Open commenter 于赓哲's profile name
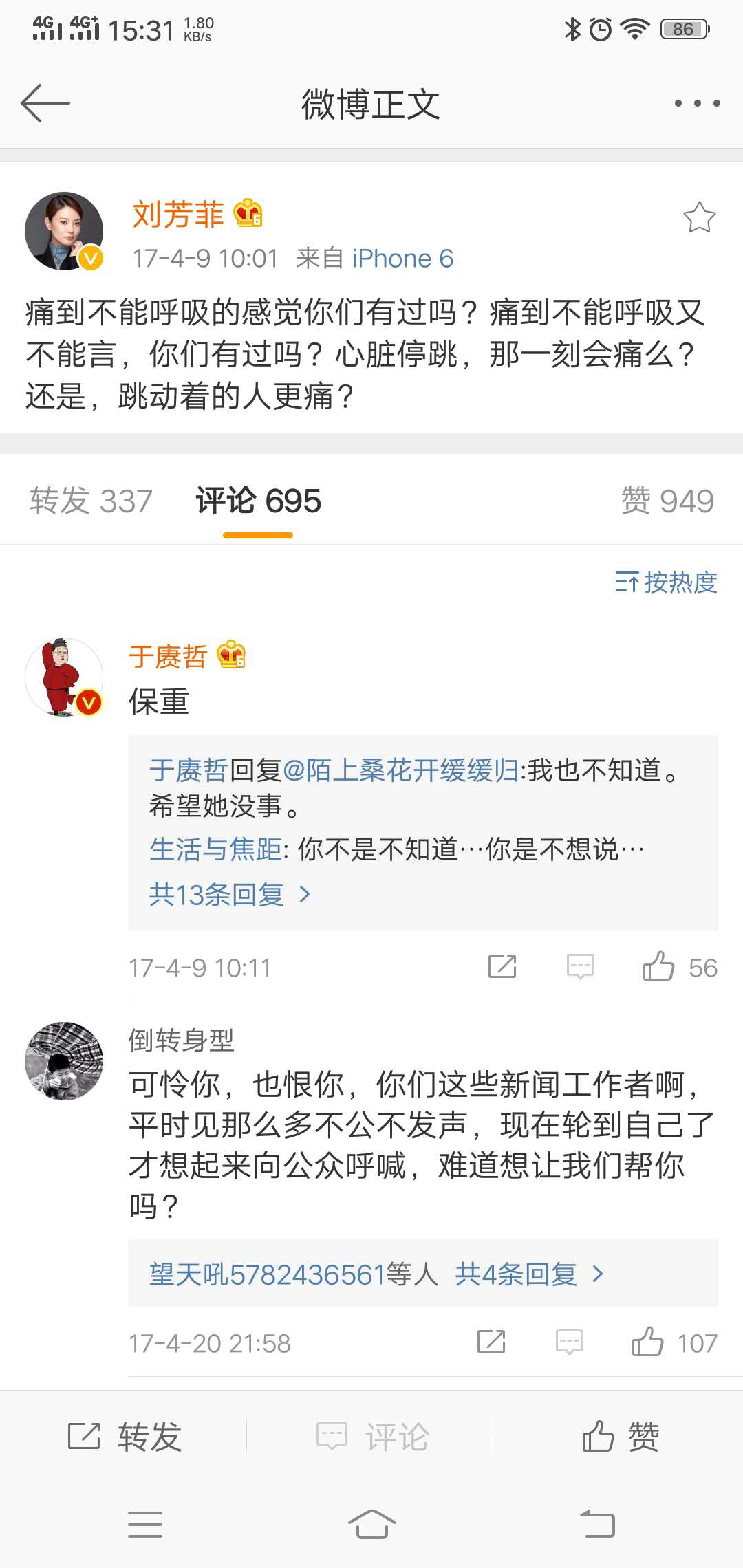743x1568 pixels. pyautogui.click(x=168, y=657)
